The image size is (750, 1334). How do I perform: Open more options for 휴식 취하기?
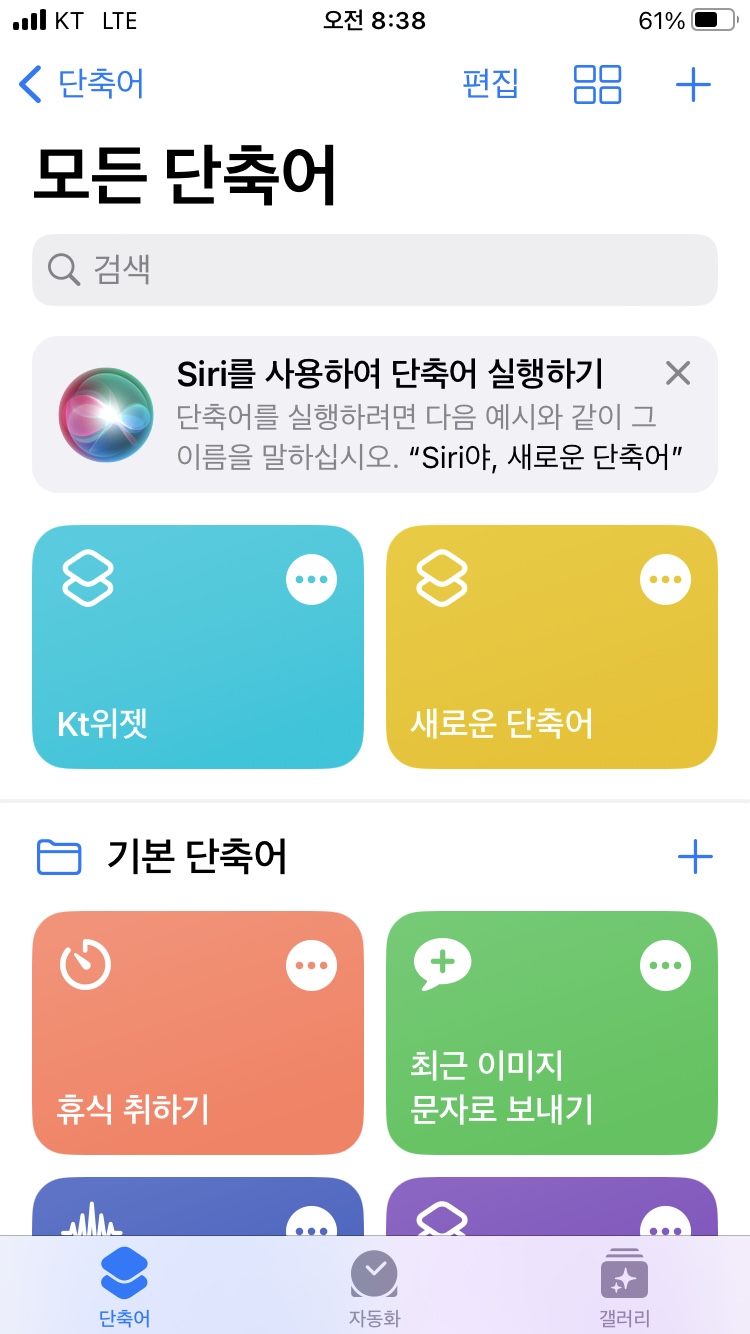click(311, 965)
